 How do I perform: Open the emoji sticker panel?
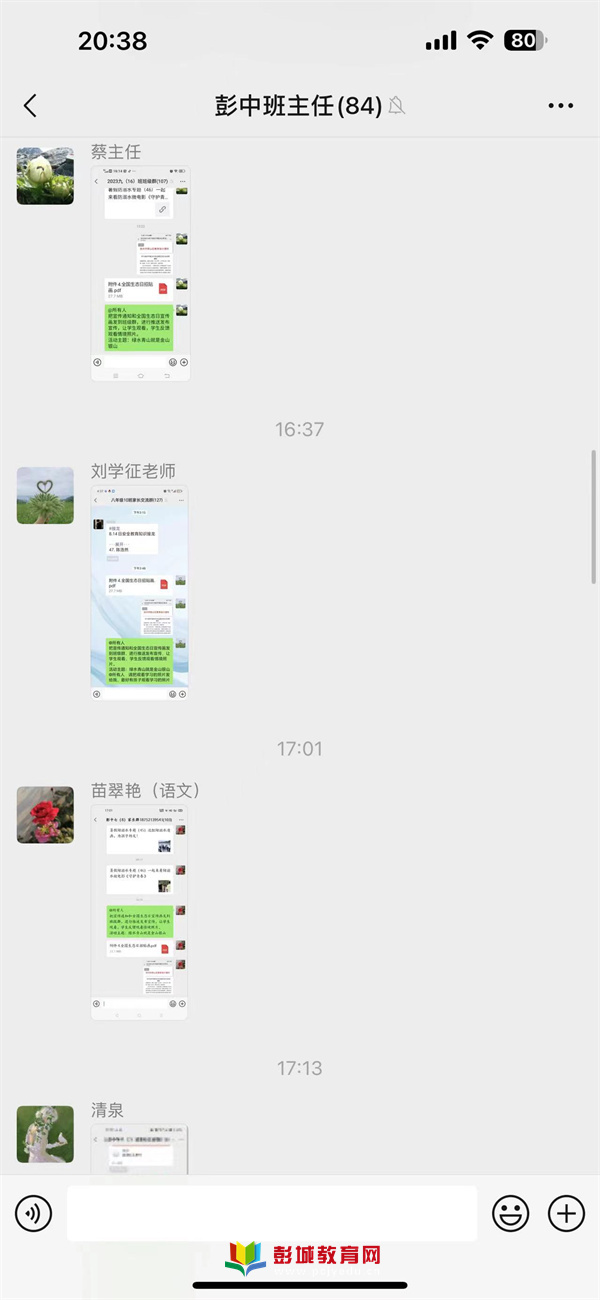pos(511,1214)
